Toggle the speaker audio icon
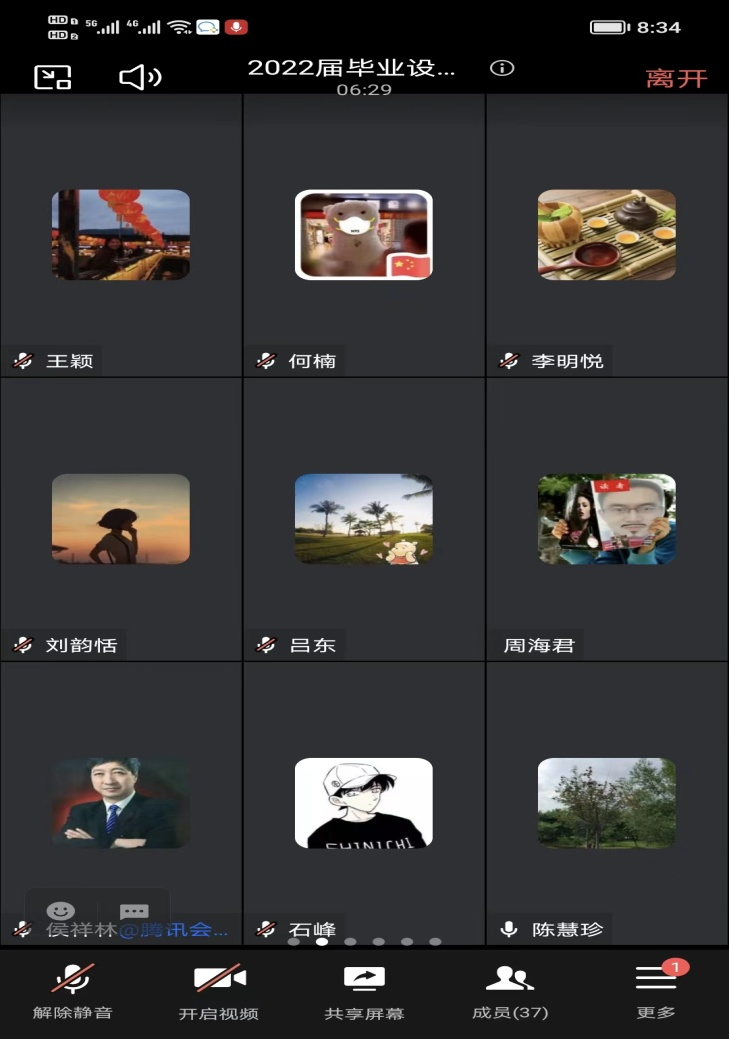 (x=139, y=77)
